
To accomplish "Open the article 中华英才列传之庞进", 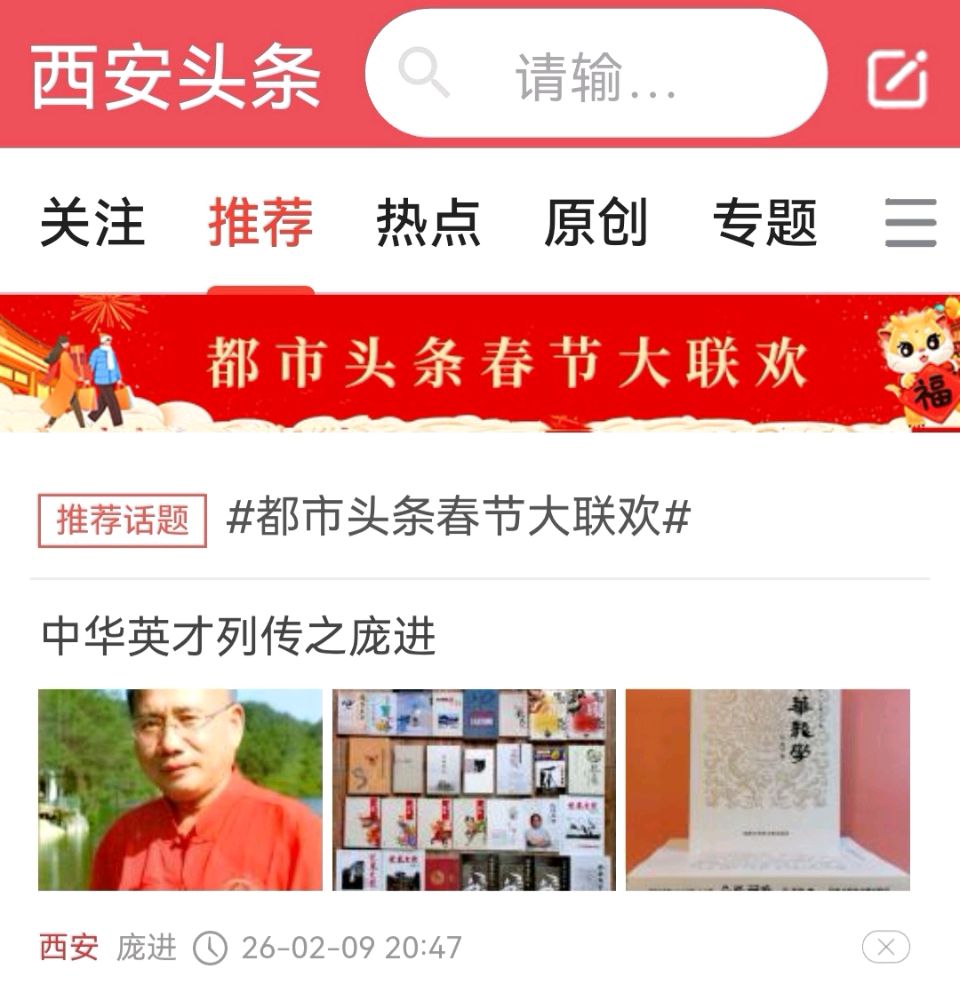I will 239,637.
